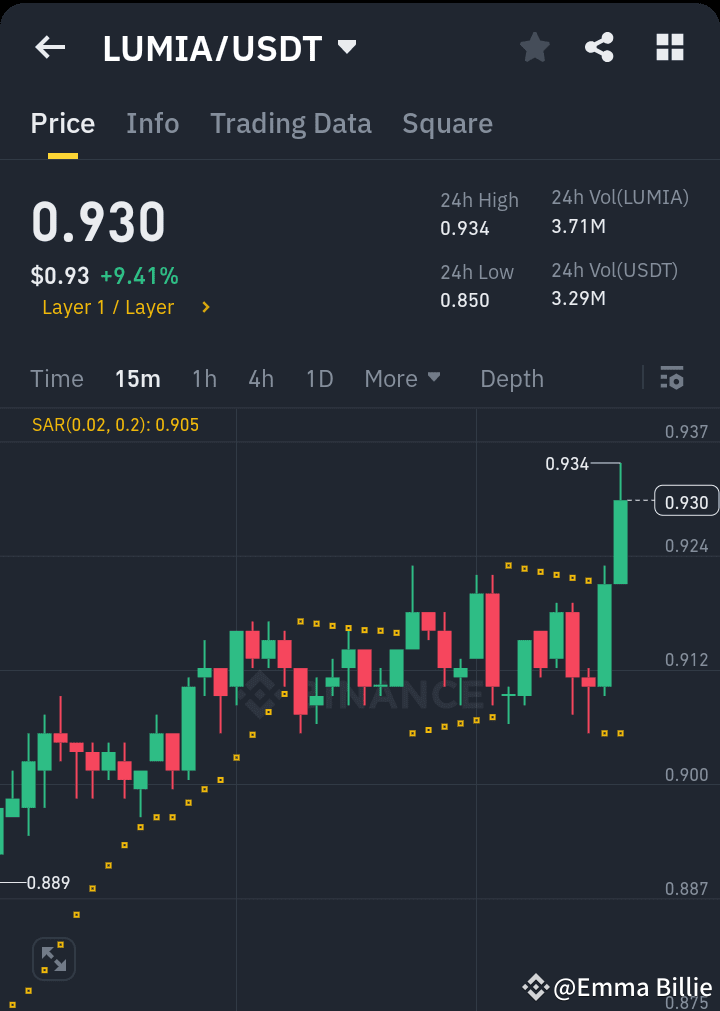Select the Square tab link
Viewport: 720px width, 1011px height.
447,123
